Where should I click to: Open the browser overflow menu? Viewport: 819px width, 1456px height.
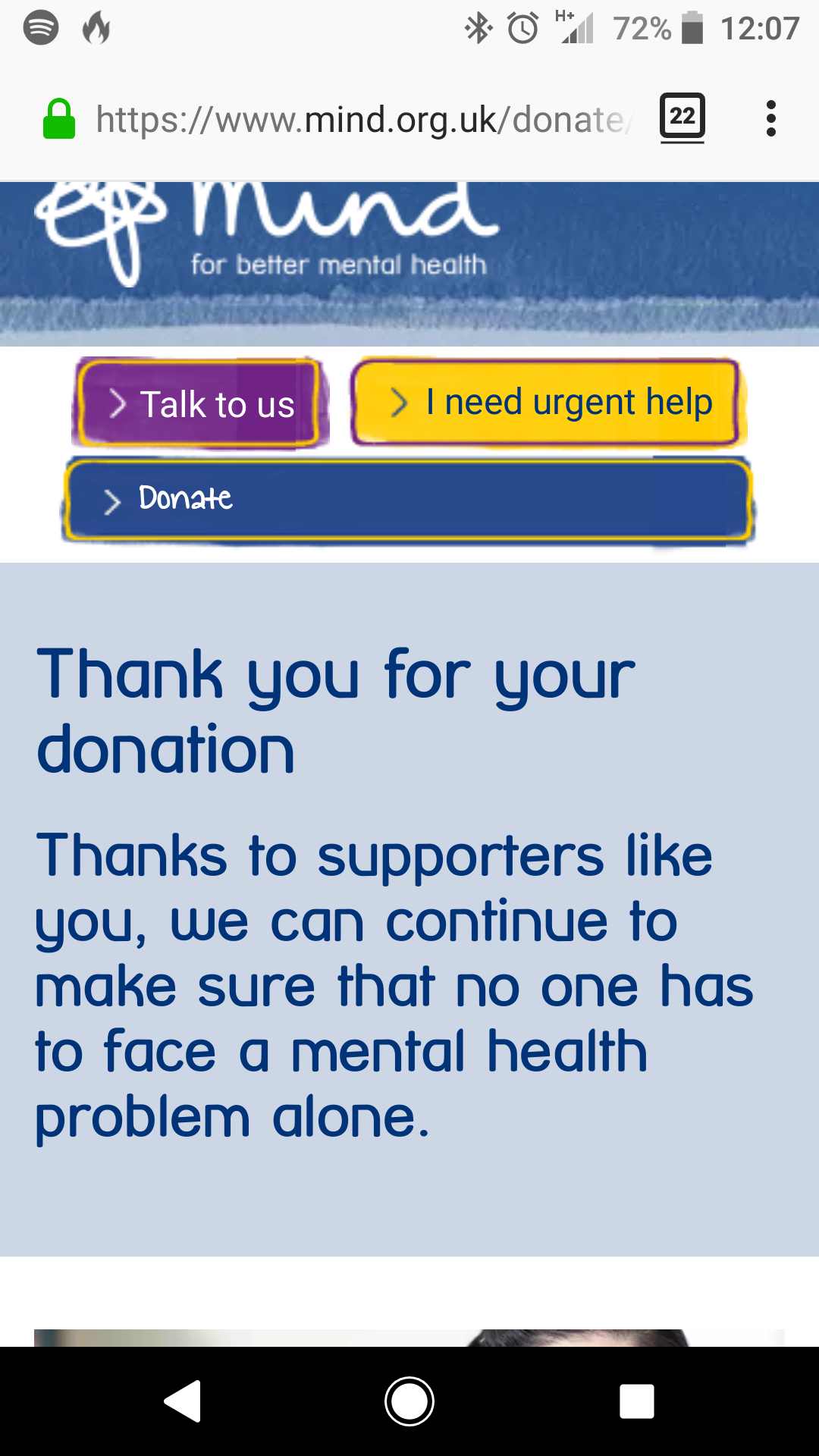pyautogui.click(x=770, y=119)
